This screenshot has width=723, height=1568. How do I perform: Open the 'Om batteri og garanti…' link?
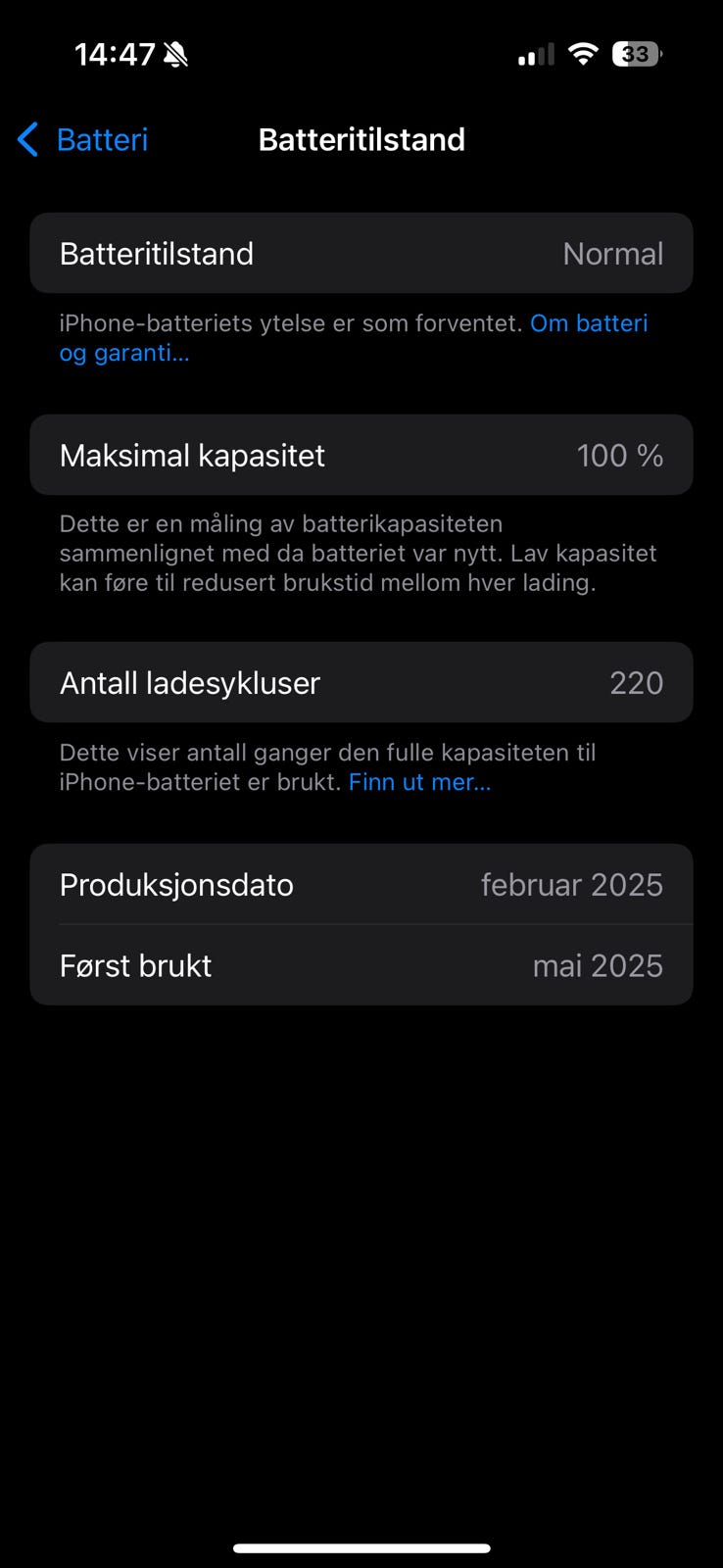(588, 323)
